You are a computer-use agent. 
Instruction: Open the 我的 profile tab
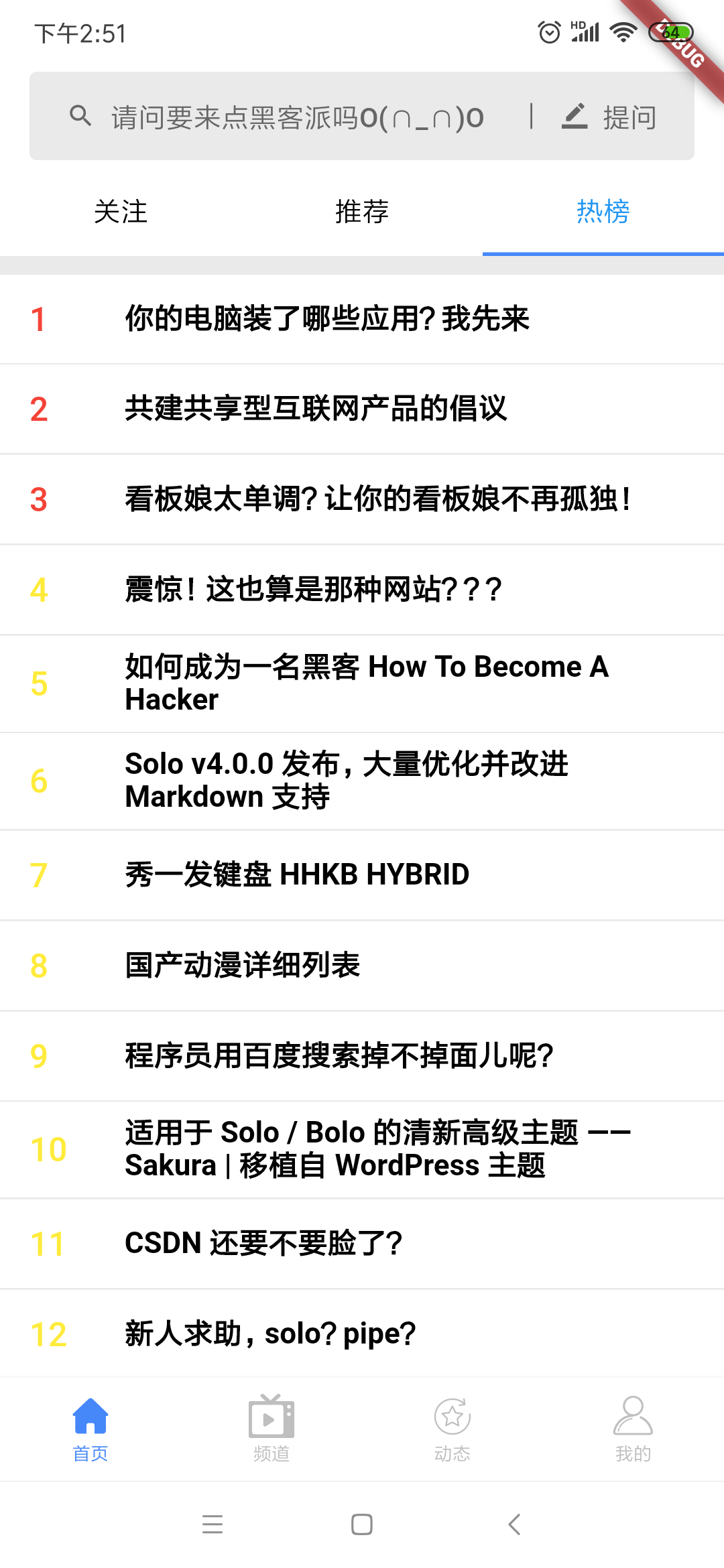click(633, 1429)
